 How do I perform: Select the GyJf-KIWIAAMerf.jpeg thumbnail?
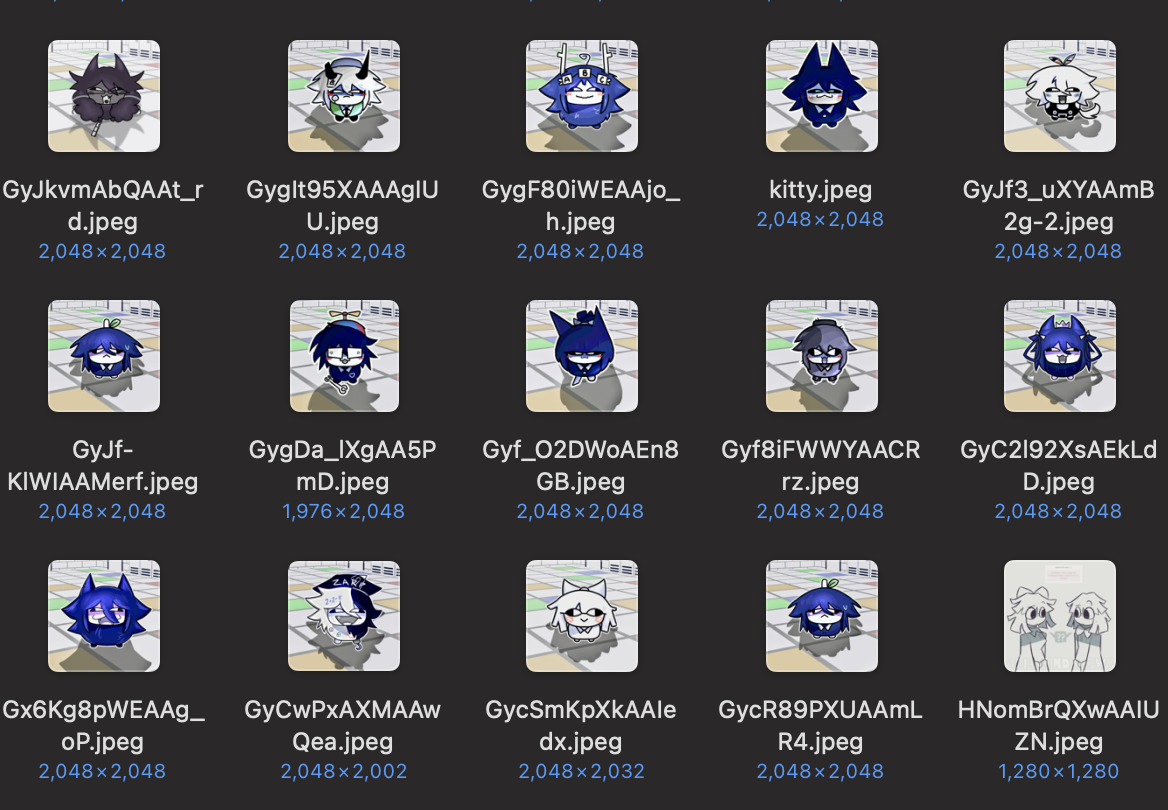click(104, 356)
